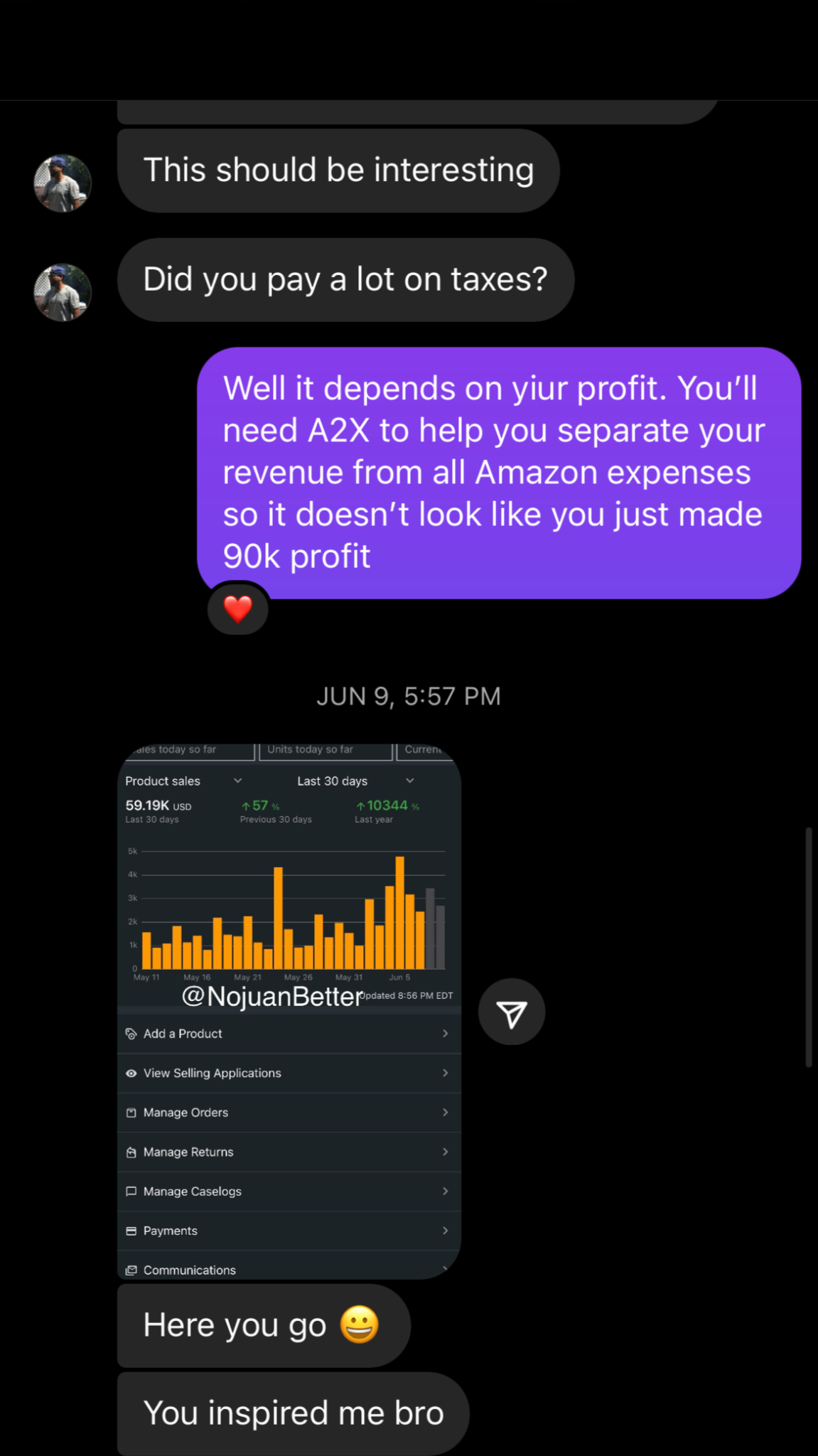Open sender's avatar beside "Did you pay a lot on taxes?"
The image size is (818, 1456).
pyautogui.click(x=63, y=292)
